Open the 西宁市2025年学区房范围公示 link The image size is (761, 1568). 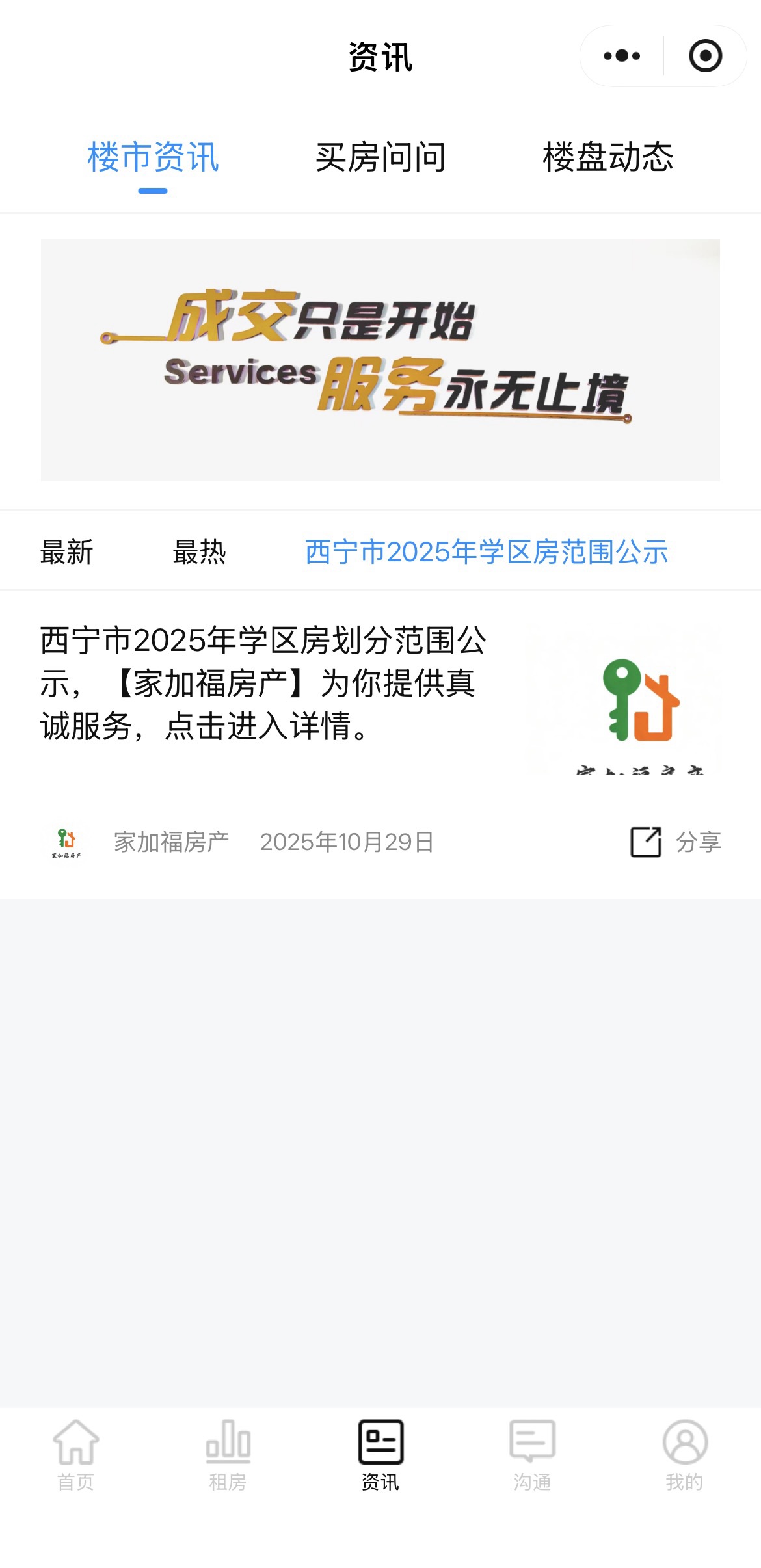pyautogui.click(x=487, y=551)
